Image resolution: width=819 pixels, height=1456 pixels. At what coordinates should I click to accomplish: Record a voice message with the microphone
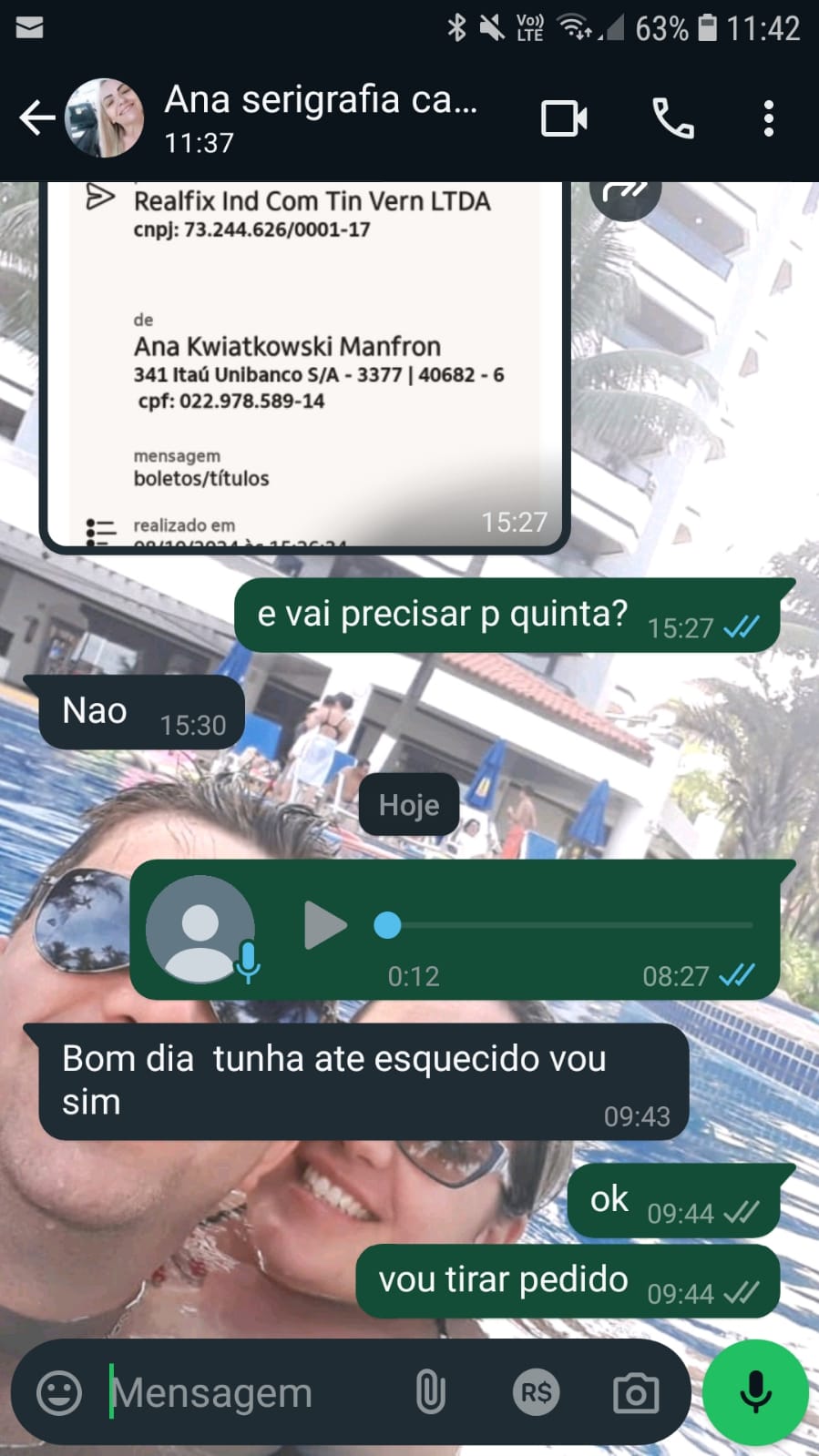click(755, 1392)
